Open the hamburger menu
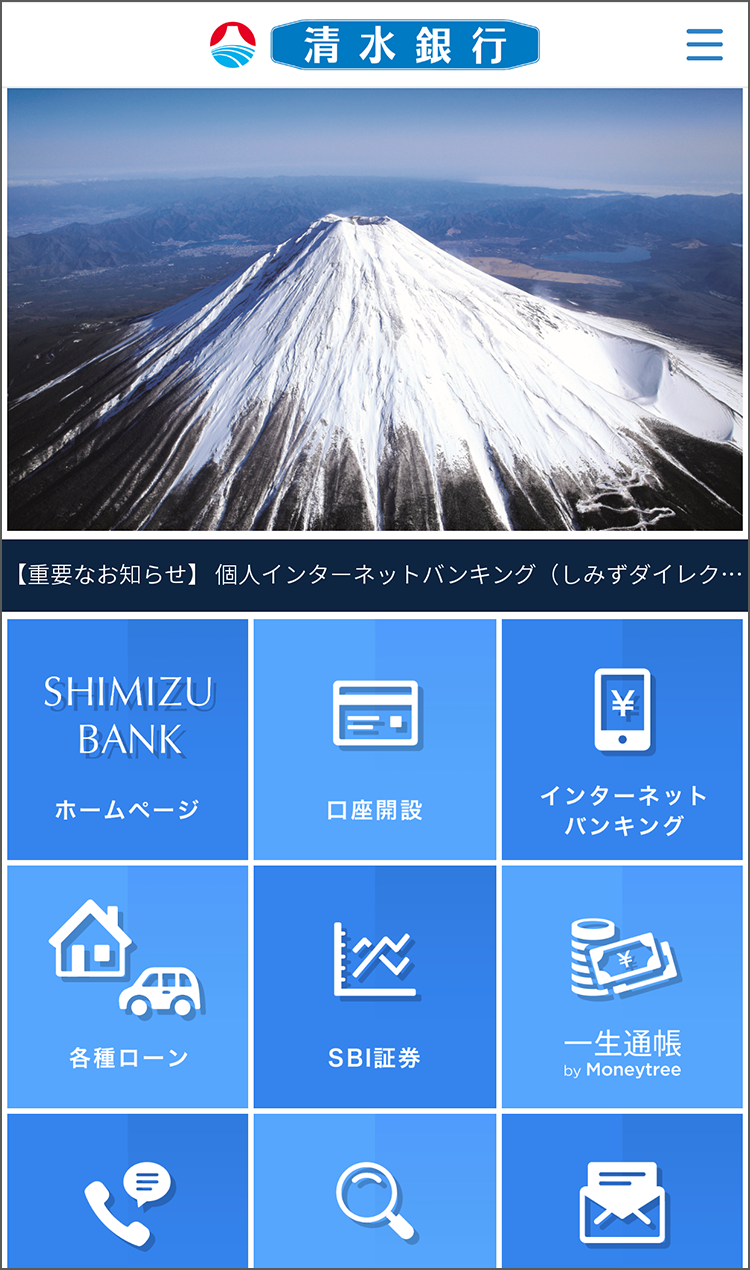This screenshot has height=1270, width=750. click(x=704, y=45)
